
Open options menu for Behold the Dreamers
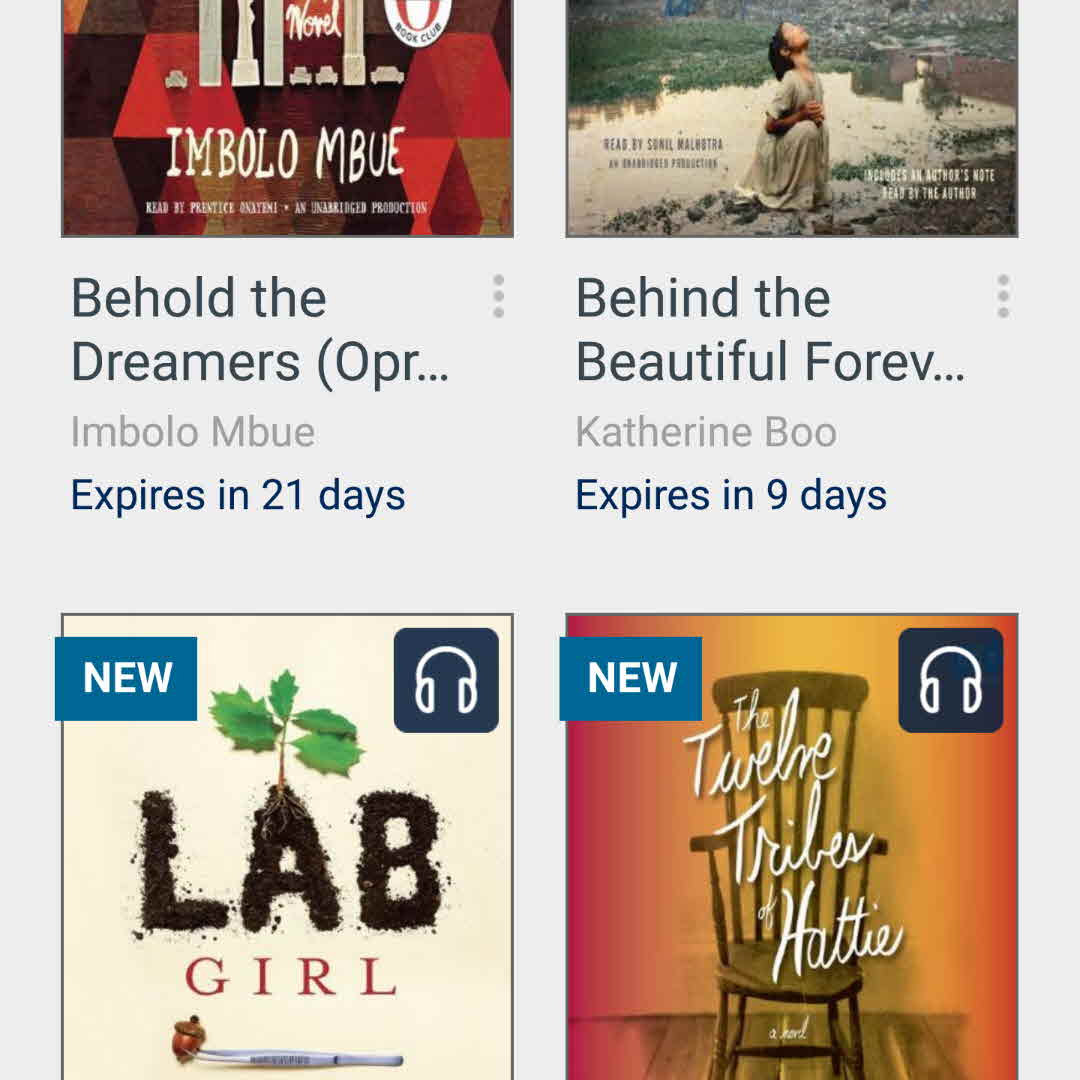498,297
